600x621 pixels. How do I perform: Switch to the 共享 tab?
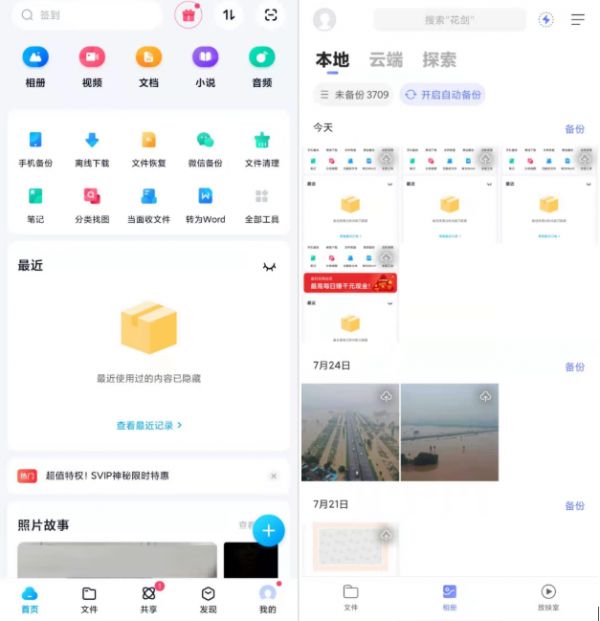(x=149, y=598)
